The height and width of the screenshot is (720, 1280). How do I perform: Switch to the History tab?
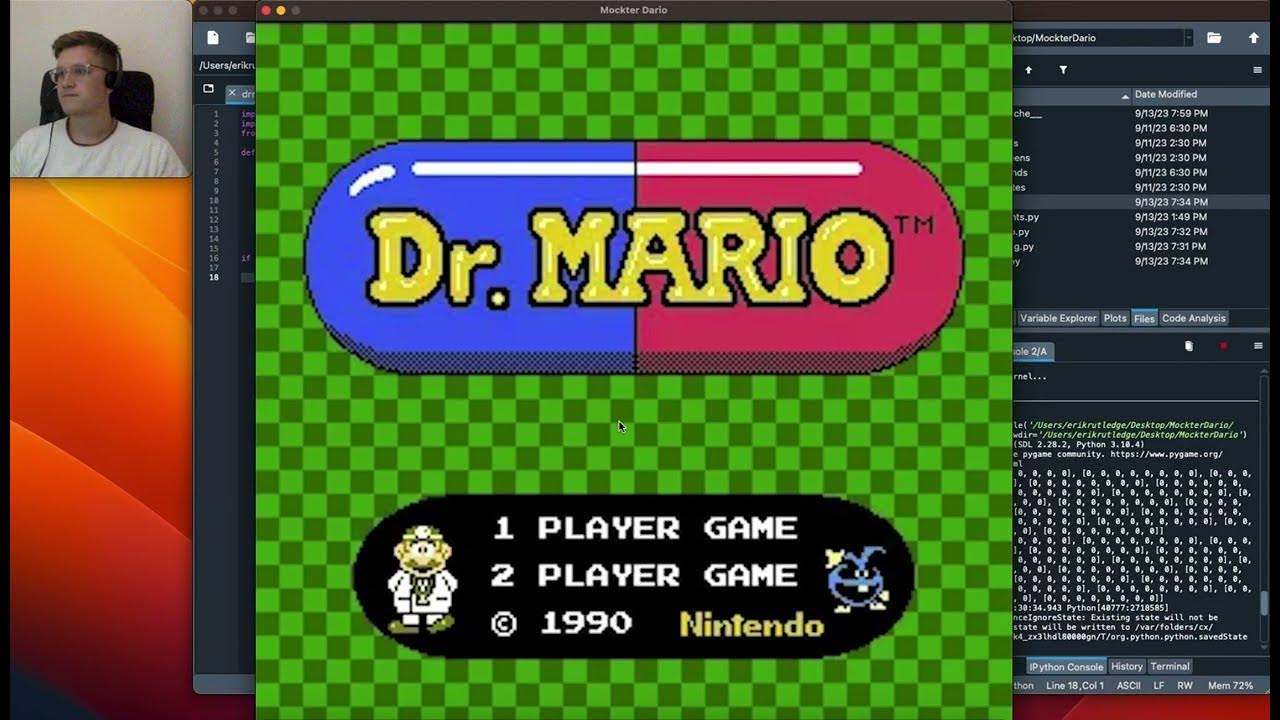tap(1126, 666)
